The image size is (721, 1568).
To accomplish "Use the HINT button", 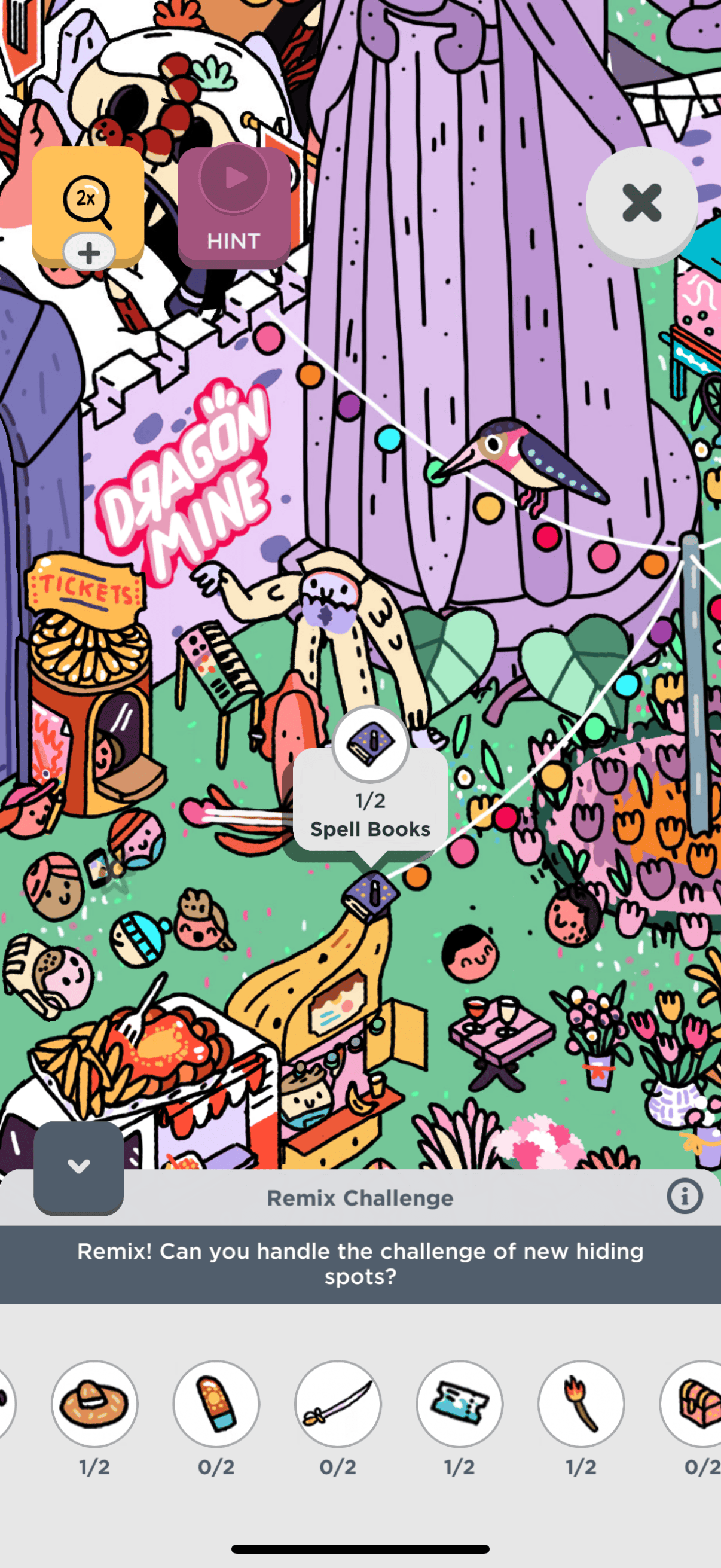I will coord(234,206).
